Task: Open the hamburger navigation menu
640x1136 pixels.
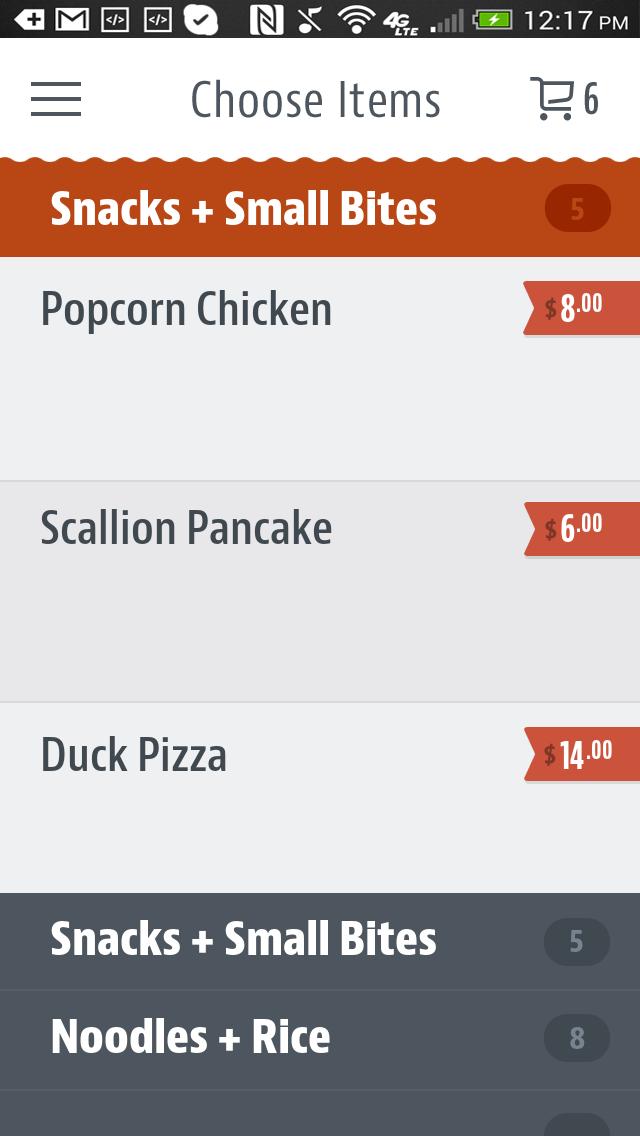Action: pyautogui.click(x=56, y=99)
